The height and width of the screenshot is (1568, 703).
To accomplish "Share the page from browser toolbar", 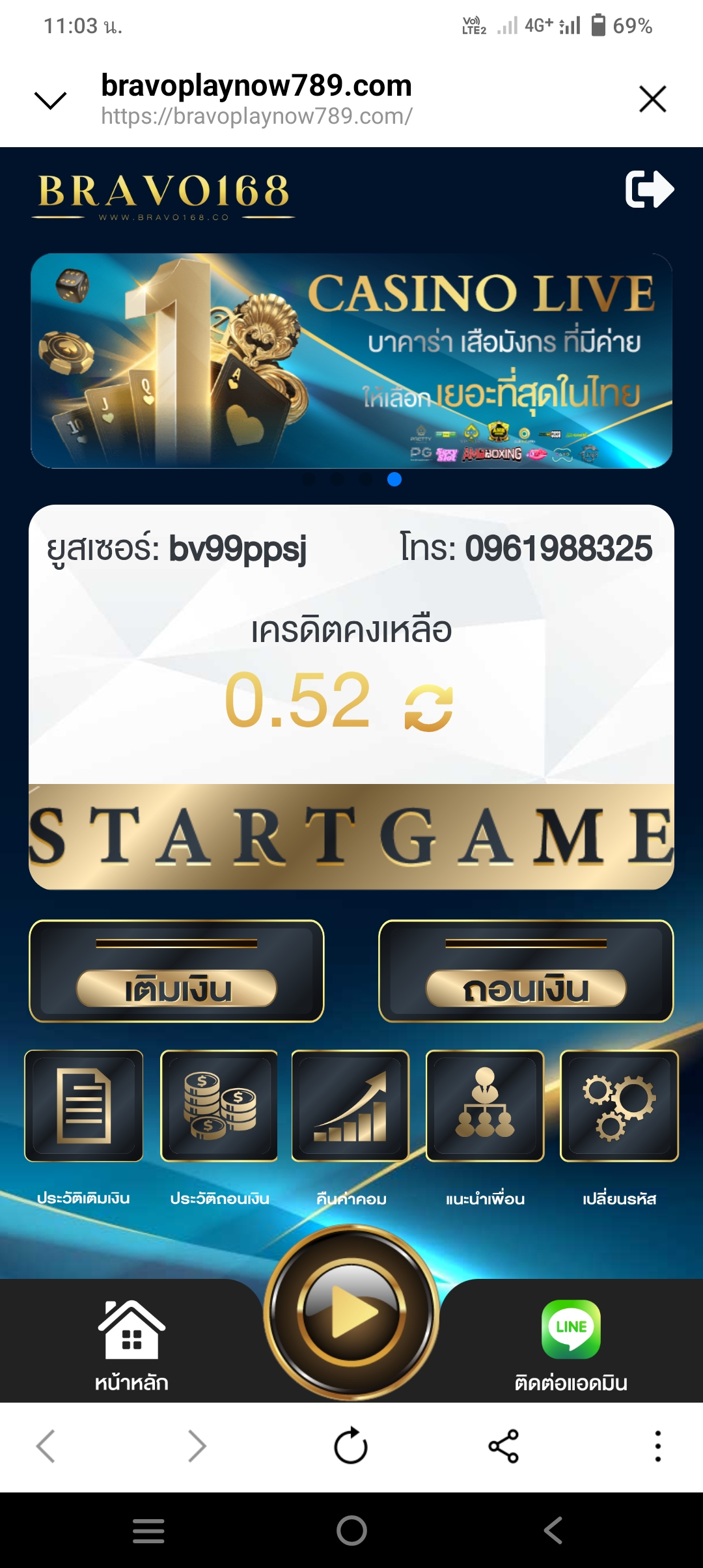I will pyautogui.click(x=503, y=1446).
